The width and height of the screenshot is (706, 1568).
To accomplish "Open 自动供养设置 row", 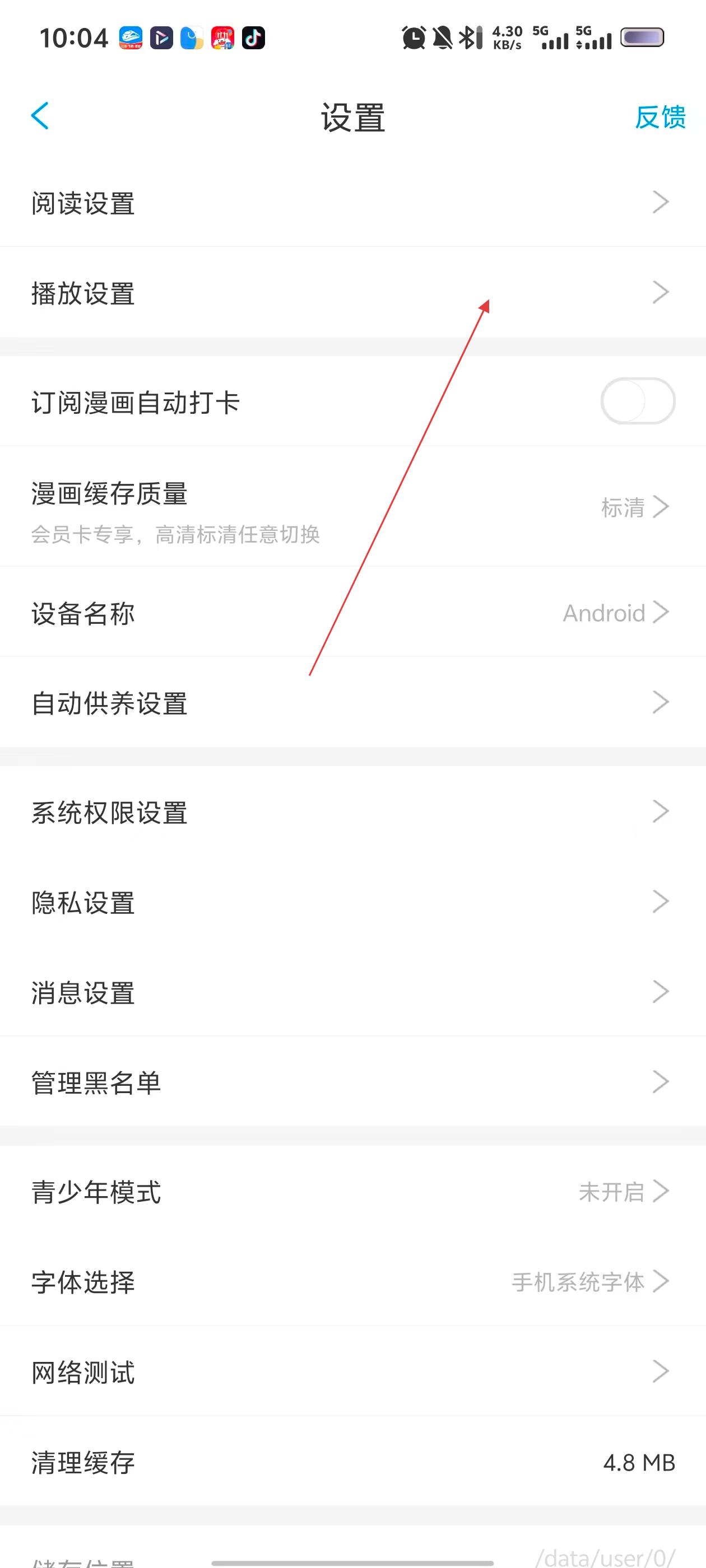I will pos(352,702).
